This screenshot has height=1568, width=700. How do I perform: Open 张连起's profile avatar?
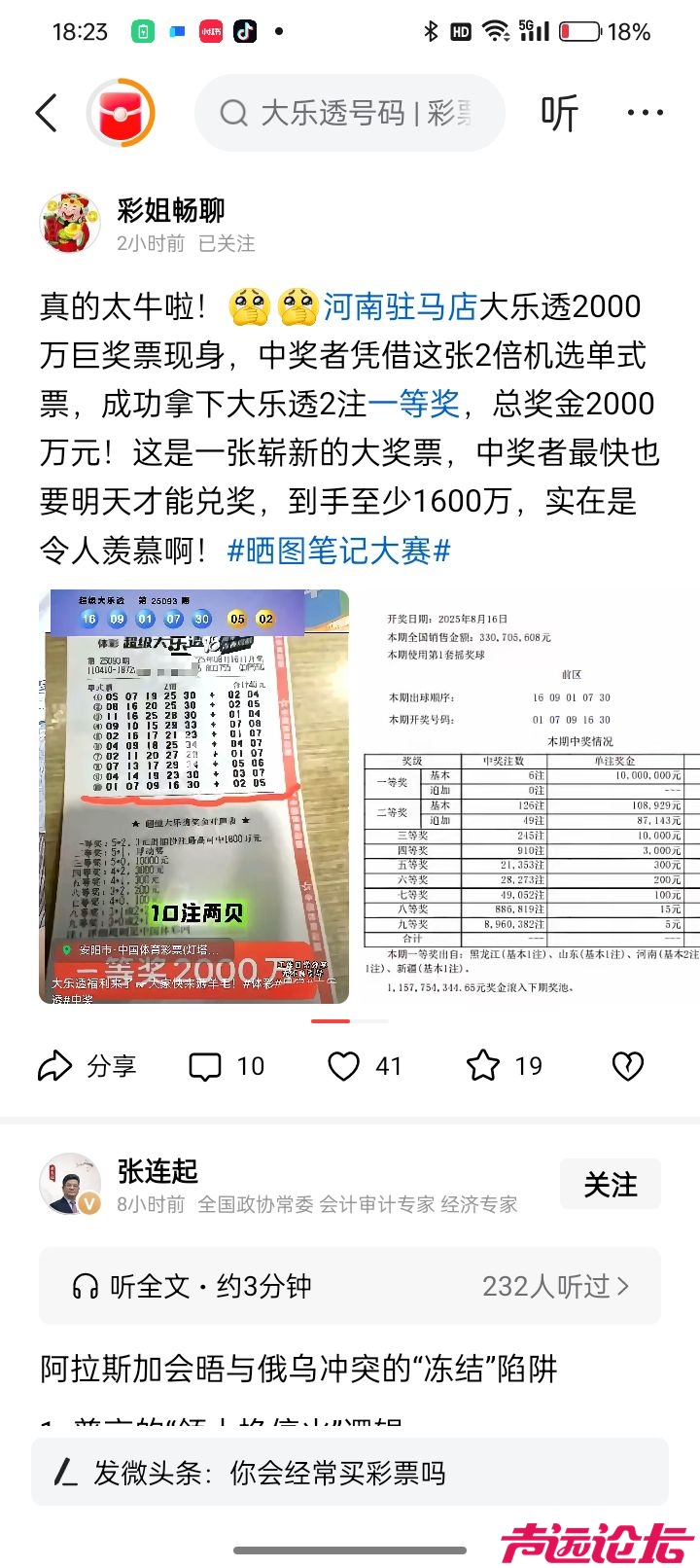click(x=70, y=1185)
